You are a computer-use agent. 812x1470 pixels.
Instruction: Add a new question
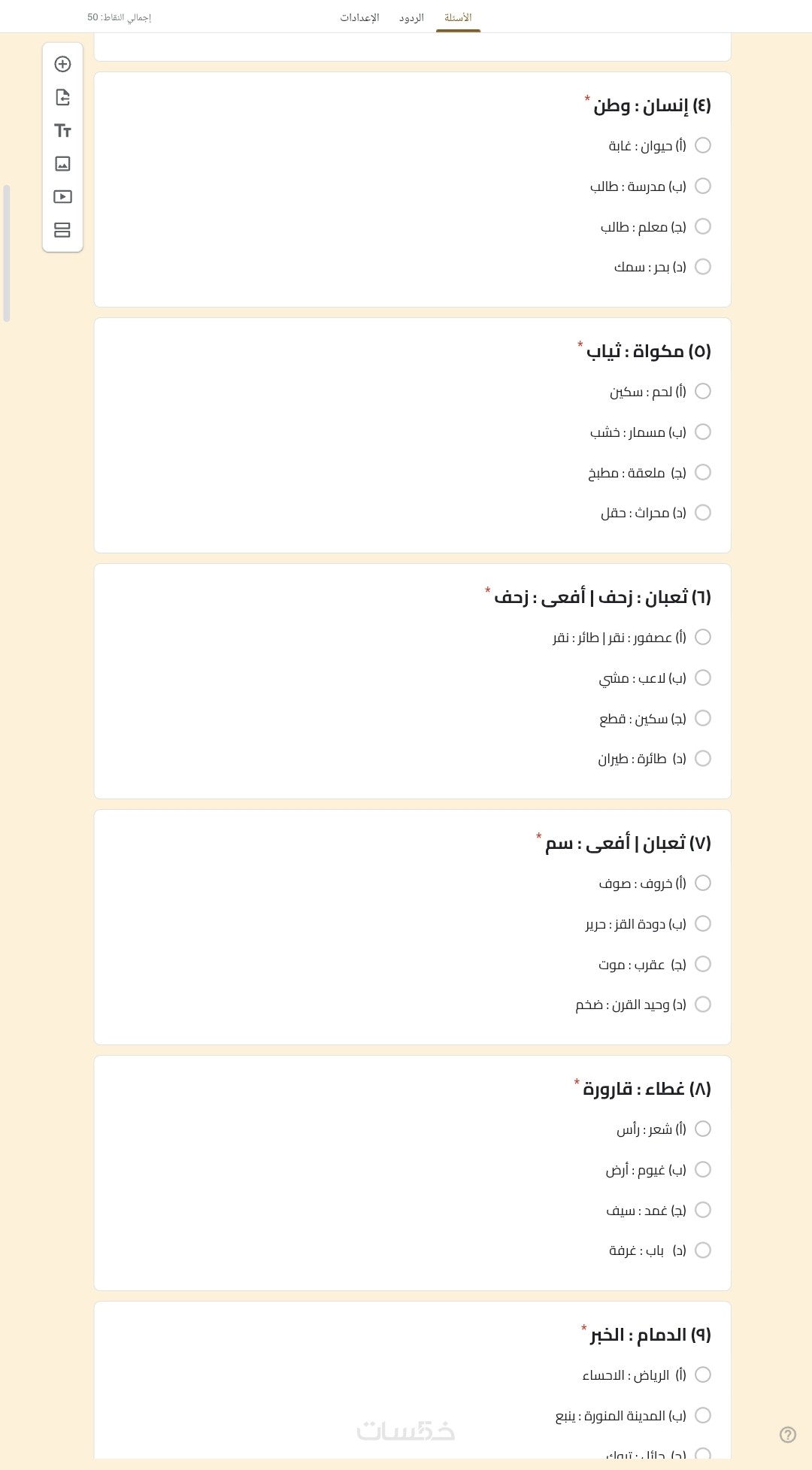(x=62, y=65)
